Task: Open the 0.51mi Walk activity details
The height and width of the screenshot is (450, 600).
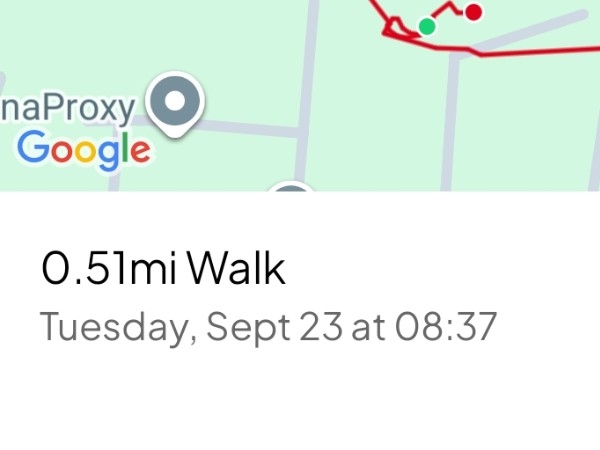Action: 163,270
